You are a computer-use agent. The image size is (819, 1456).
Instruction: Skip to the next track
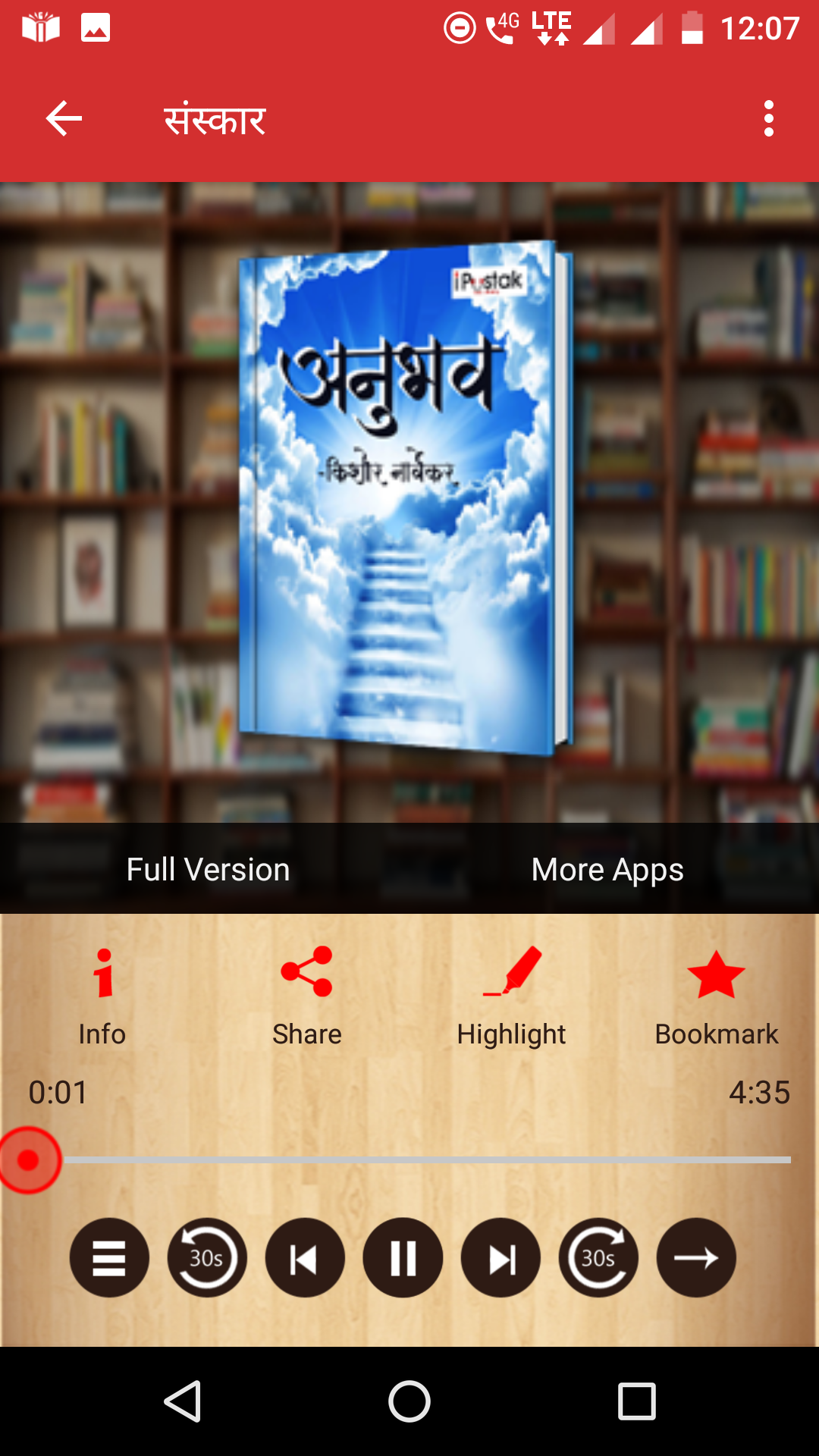[500, 1258]
